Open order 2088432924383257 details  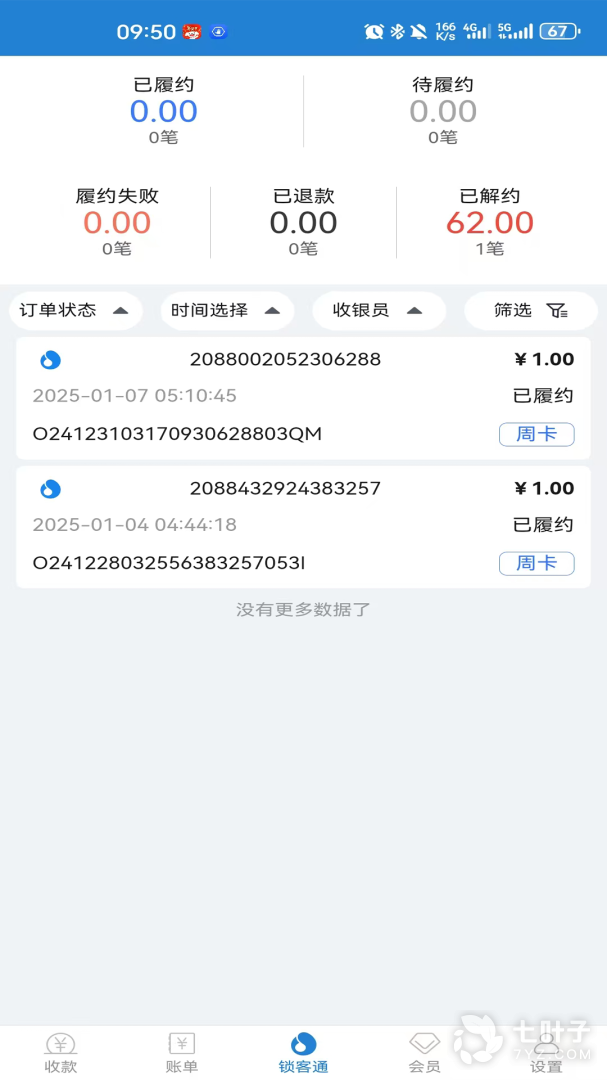tap(303, 526)
